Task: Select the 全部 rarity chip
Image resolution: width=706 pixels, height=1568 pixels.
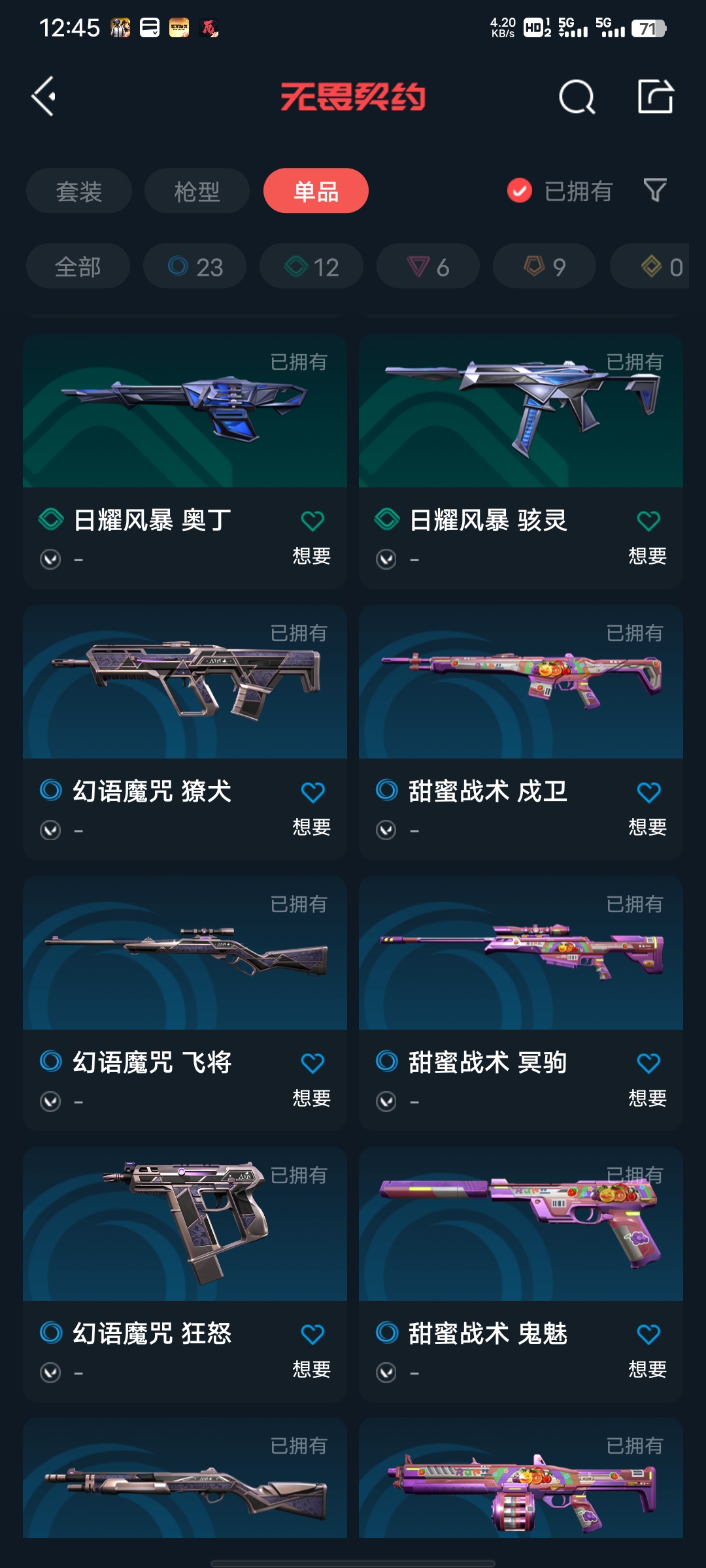Action: point(78,267)
